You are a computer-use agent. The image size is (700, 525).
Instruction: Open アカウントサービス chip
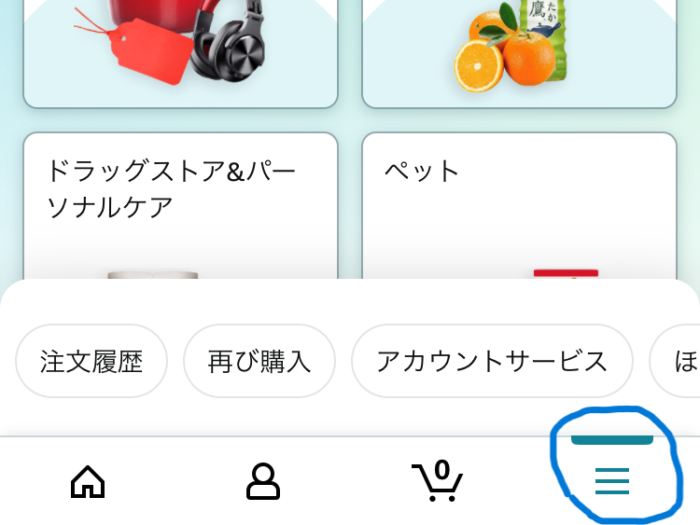pos(492,361)
